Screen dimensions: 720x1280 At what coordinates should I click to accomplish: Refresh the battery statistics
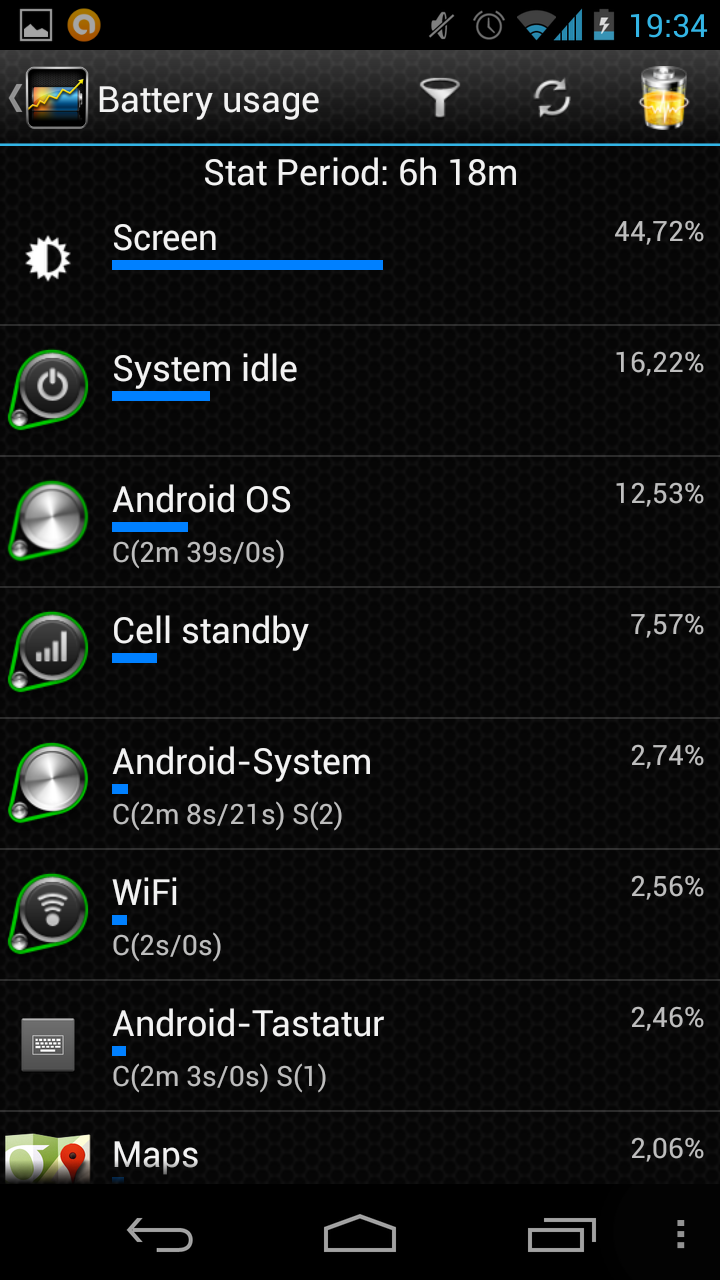point(552,99)
